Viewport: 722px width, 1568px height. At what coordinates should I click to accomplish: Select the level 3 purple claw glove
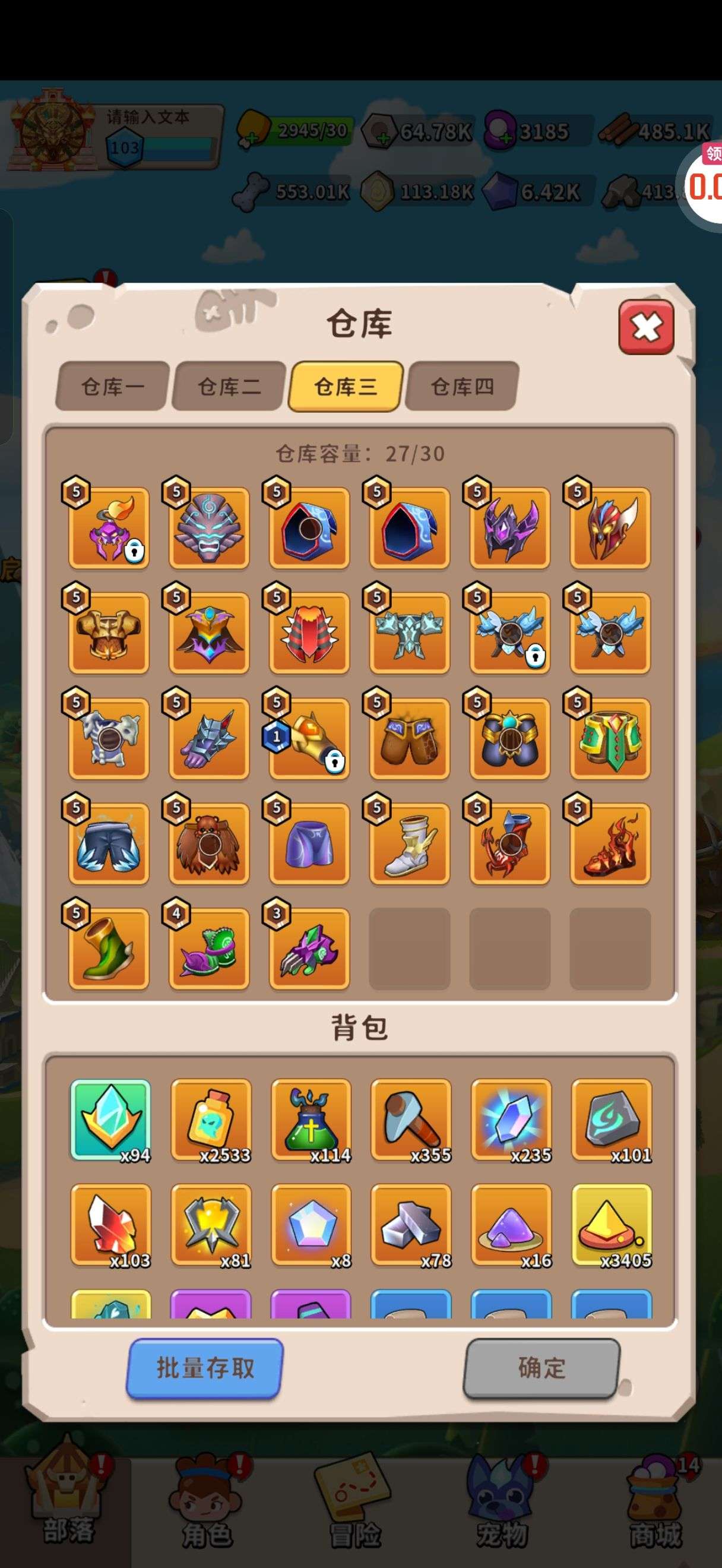click(x=309, y=949)
